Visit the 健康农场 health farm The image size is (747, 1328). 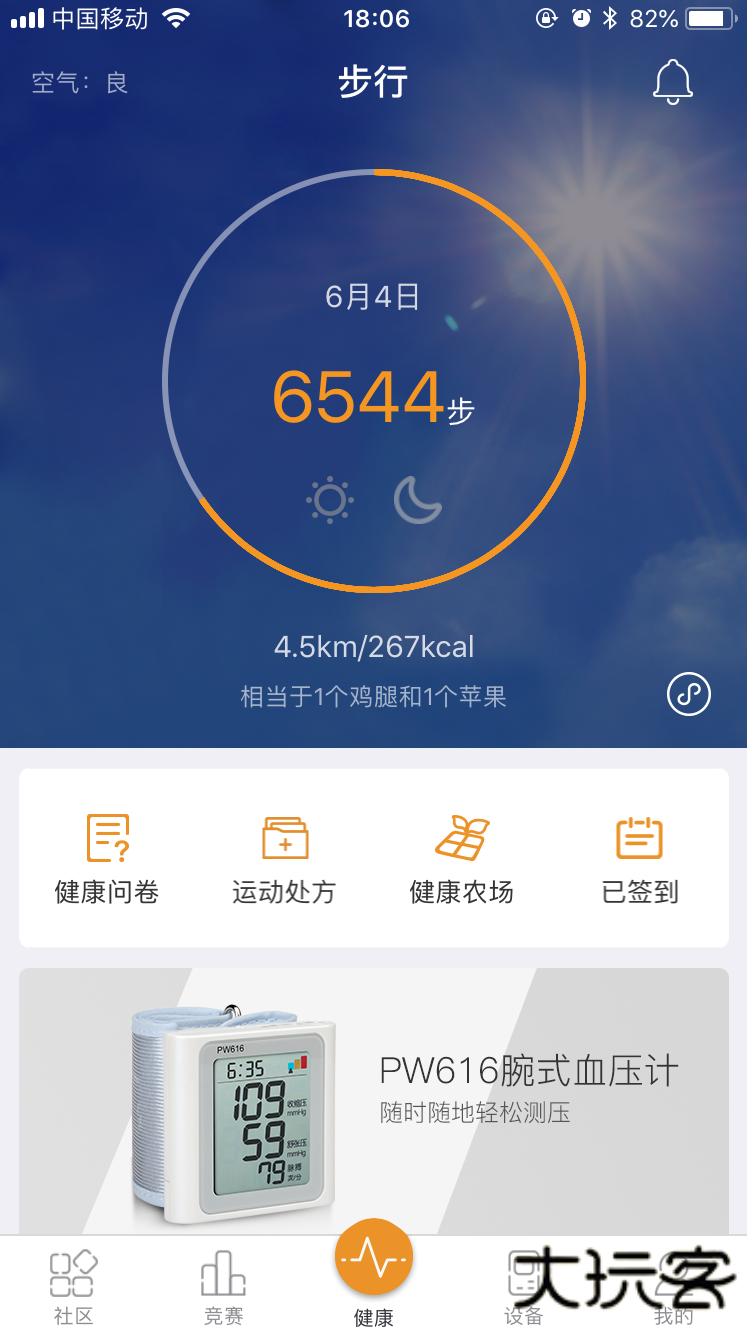(460, 858)
